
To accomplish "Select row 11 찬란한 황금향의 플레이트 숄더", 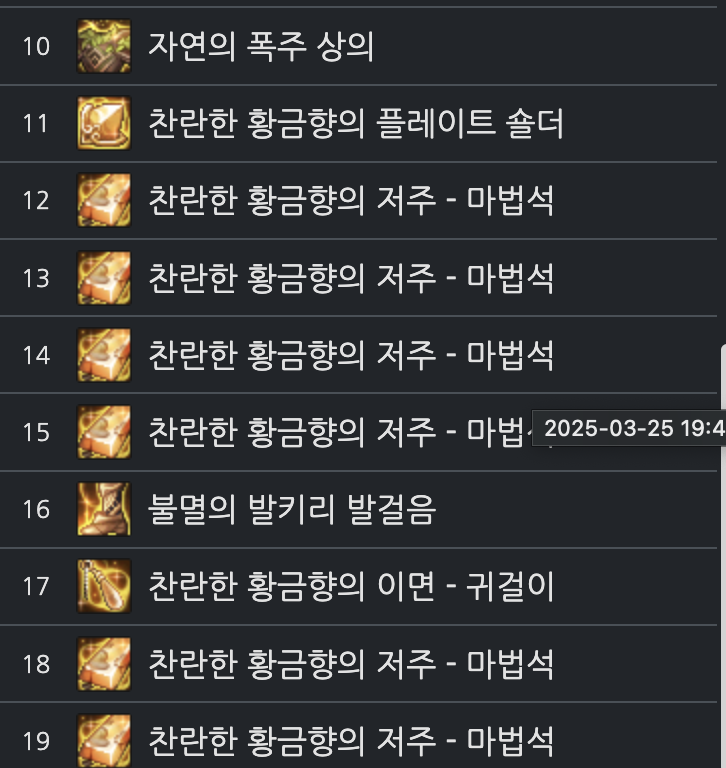I will (x=355, y=124).
